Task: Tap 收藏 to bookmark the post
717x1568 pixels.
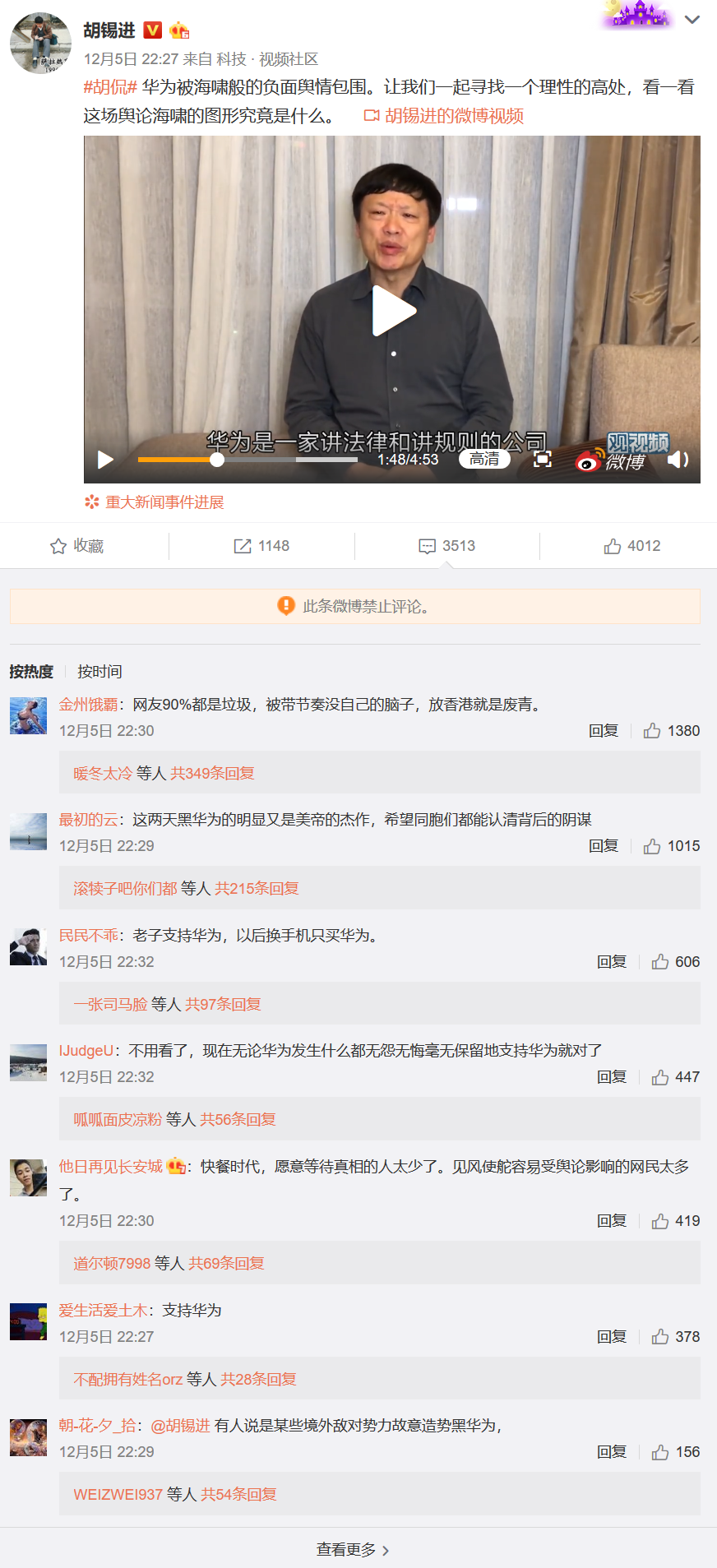Action: tap(77, 546)
